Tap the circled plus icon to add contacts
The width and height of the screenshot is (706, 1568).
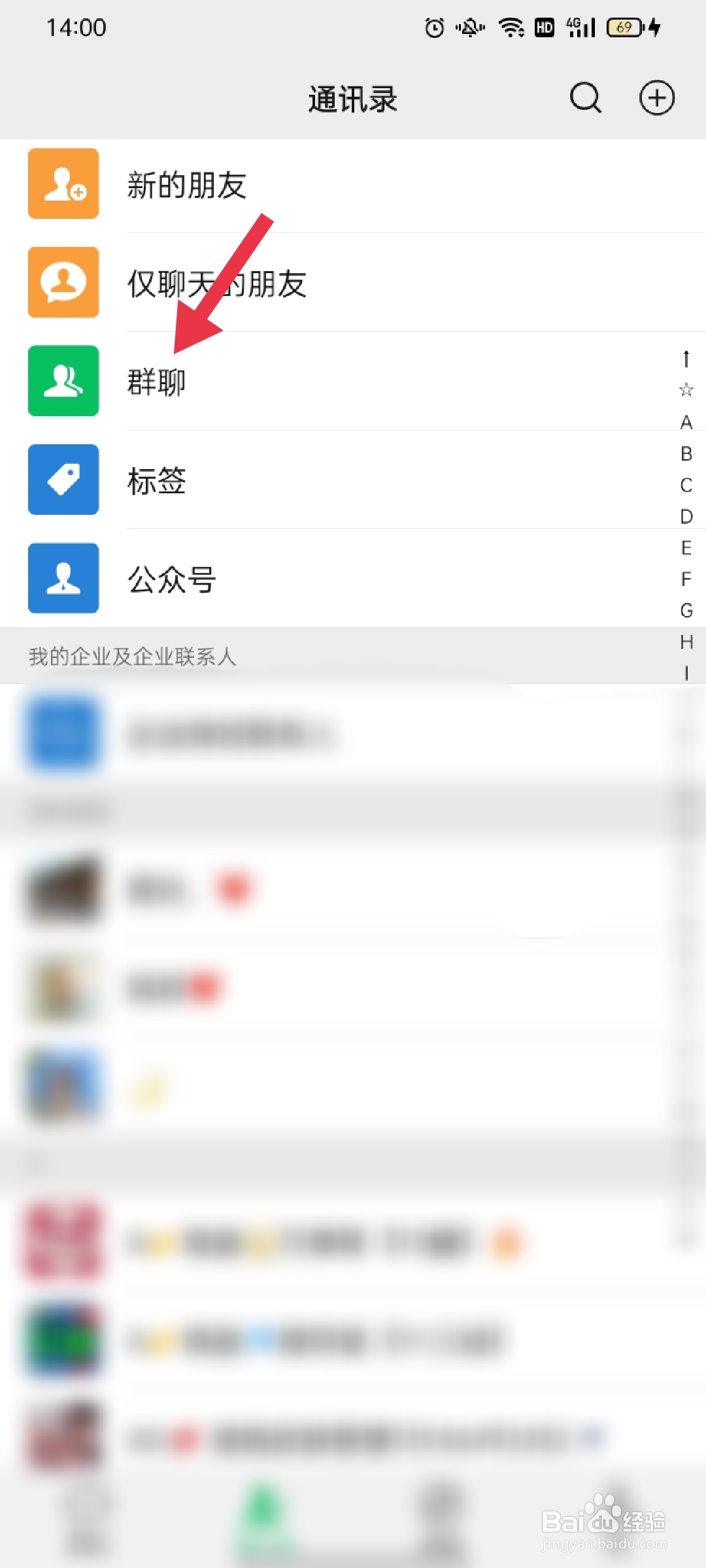coord(658,98)
